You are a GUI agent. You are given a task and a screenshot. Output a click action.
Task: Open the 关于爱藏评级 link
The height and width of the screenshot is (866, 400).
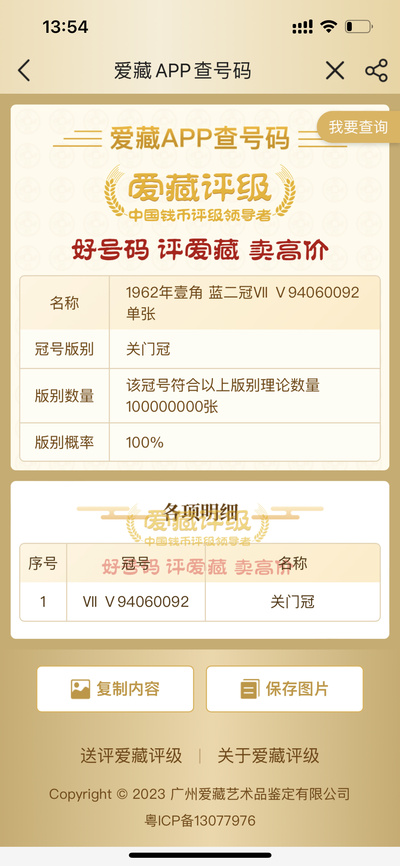pyautogui.click(x=268, y=756)
